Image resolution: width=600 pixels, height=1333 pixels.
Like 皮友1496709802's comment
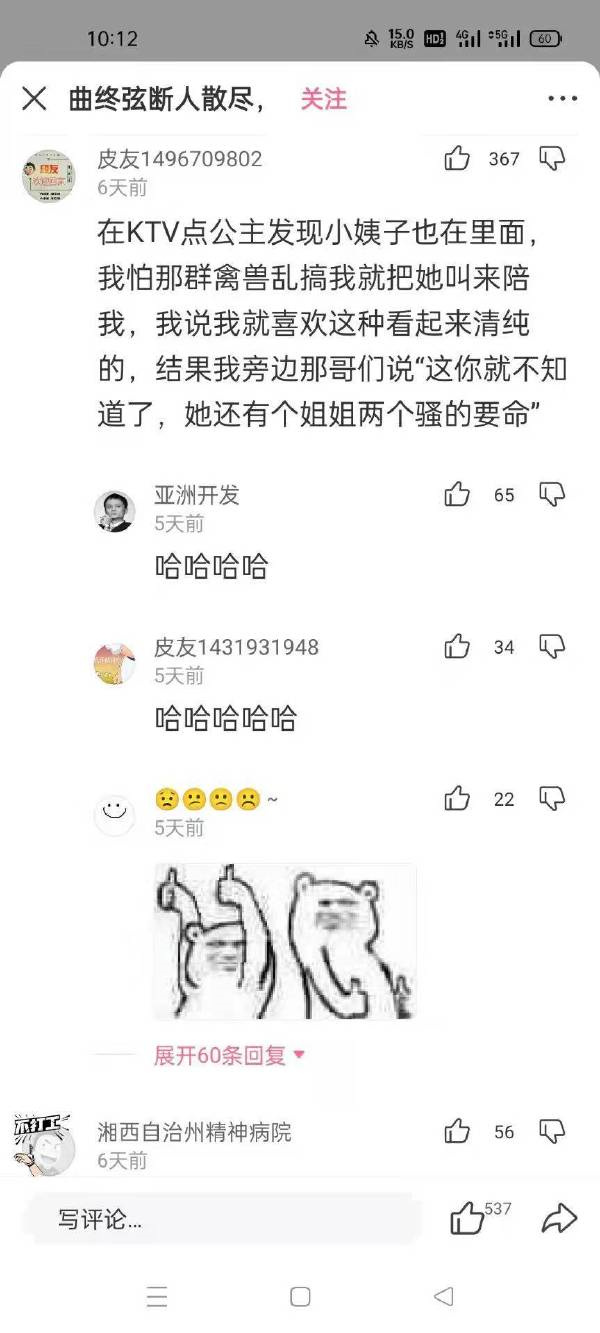pyautogui.click(x=457, y=158)
